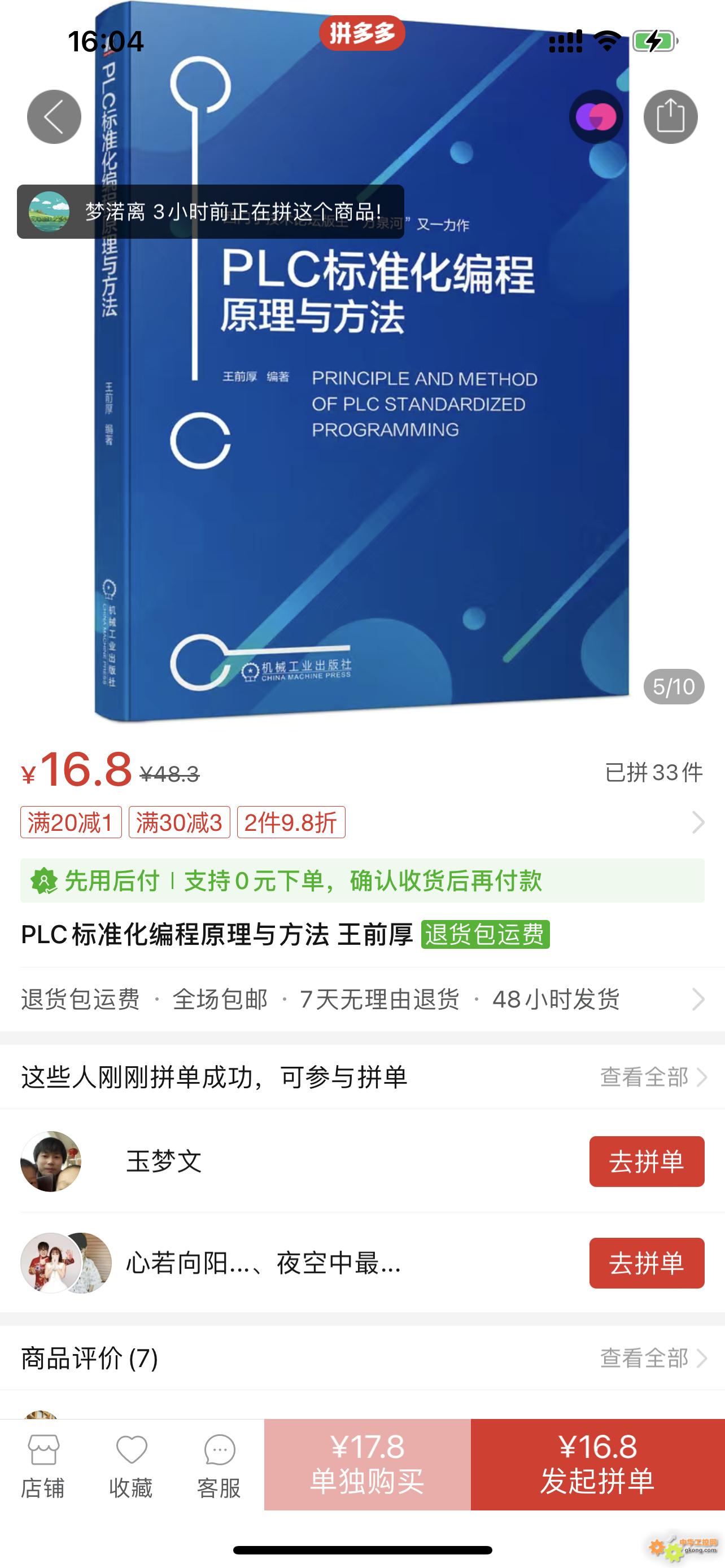Buy alone for ¥17.8 单独购买
Screen dimensions: 725x1568
(367, 1465)
